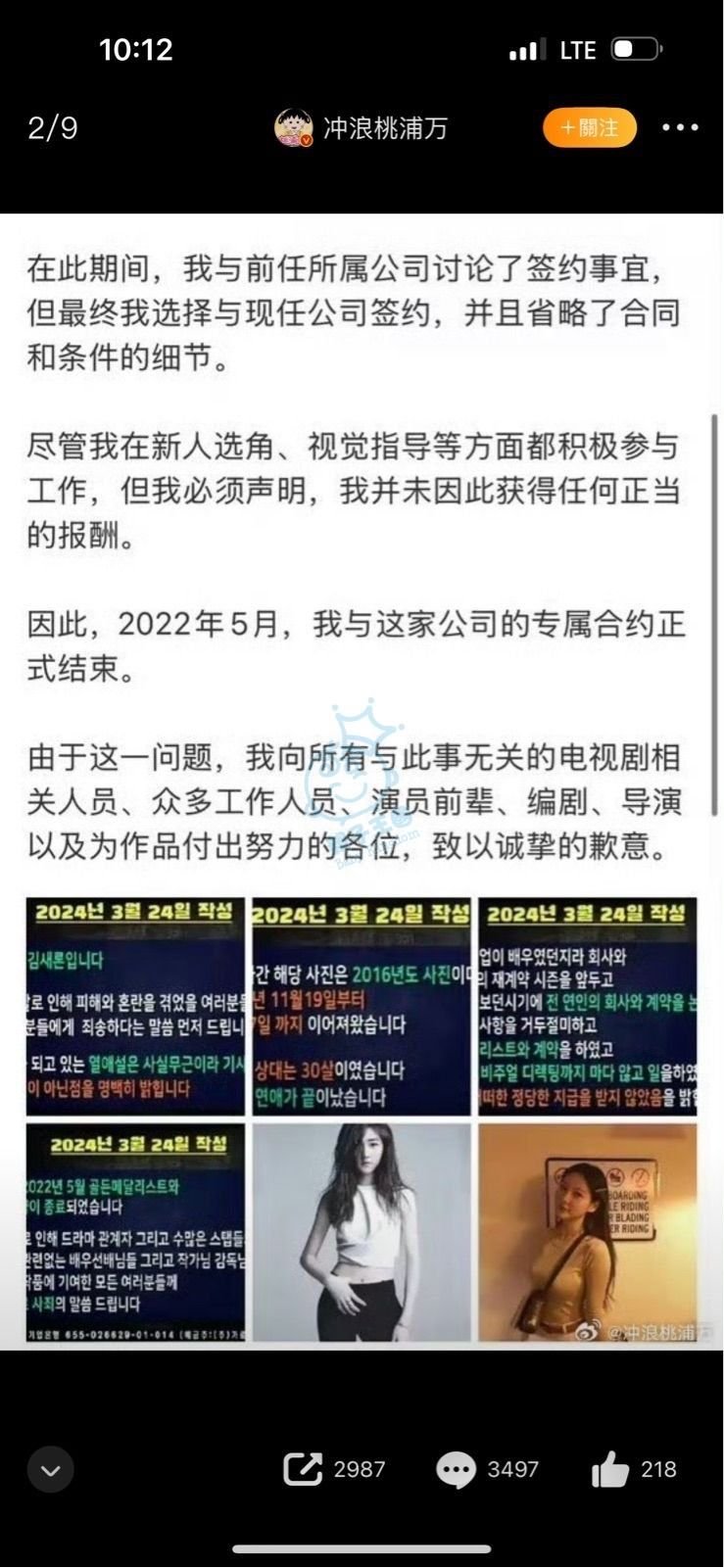The width and height of the screenshot is (724, 1568).
Task: Follow 冲浪桃浦万 with the 關注 button
Action: point(590,128)
